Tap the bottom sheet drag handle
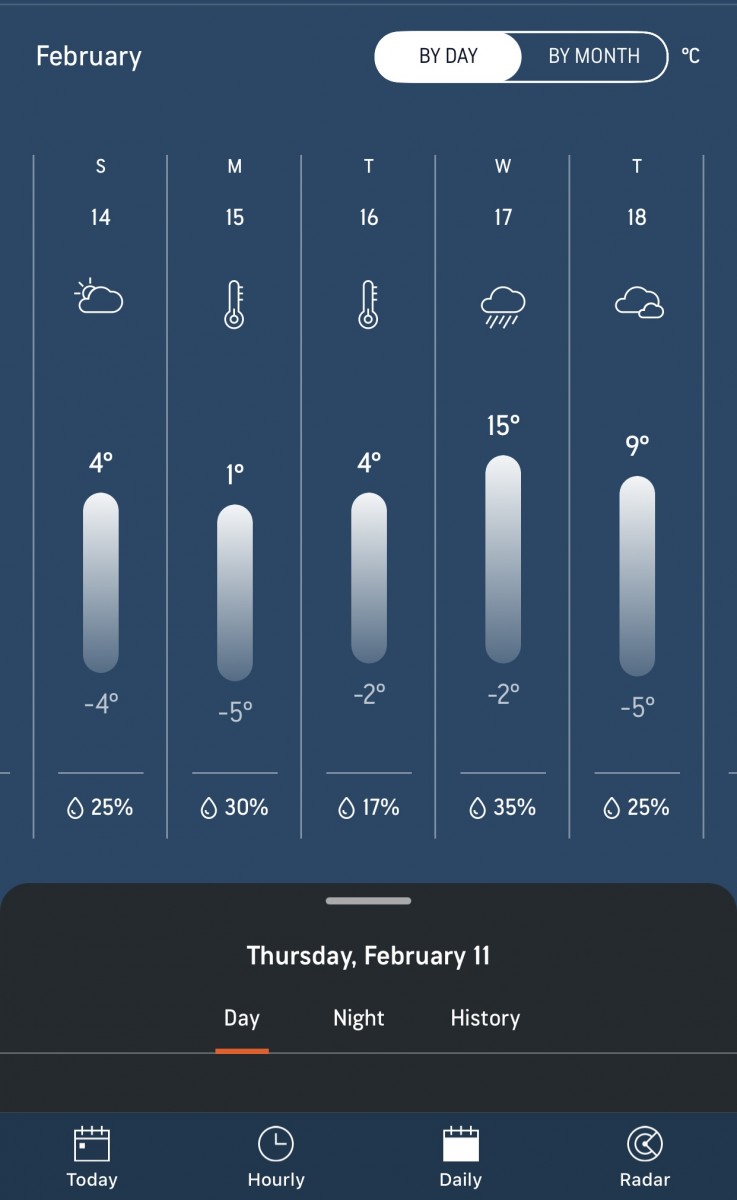 tap(368, 901)
